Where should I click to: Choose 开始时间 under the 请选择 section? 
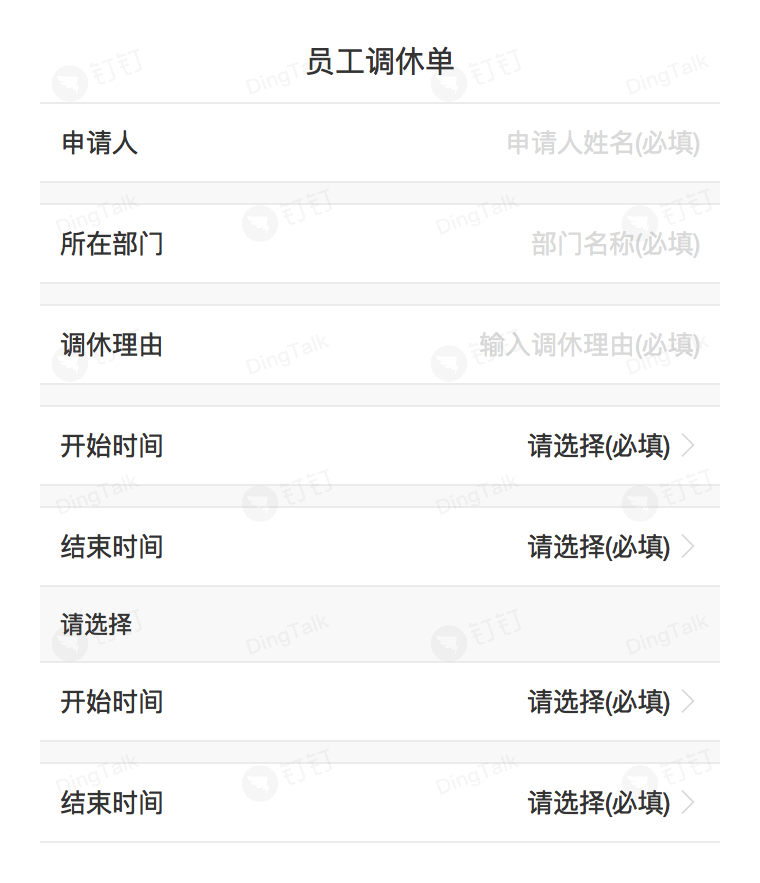(610, 702)
